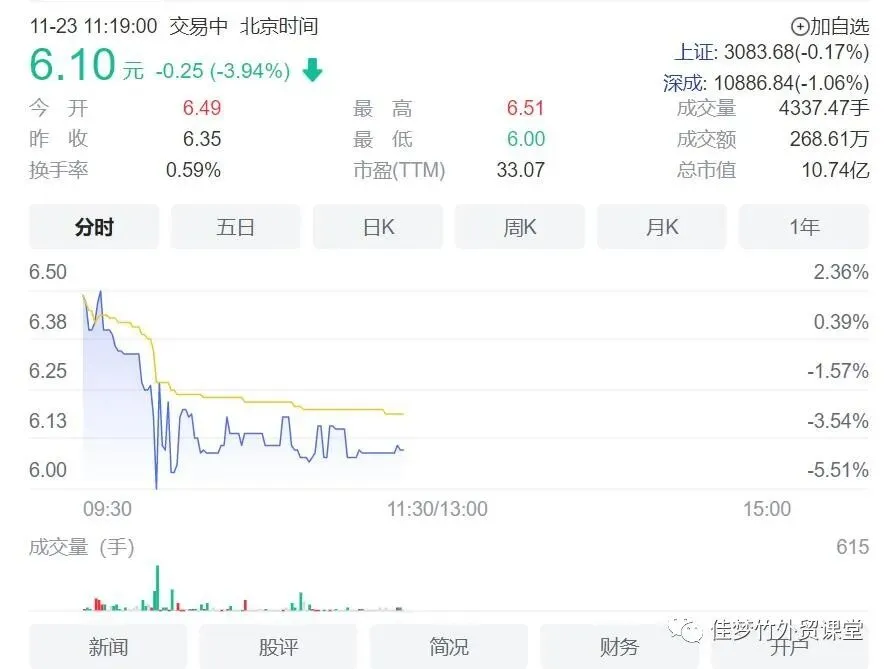Open the 财务 financials section
Viewport: 892px width, 669px height.
pyautogui.click(x=619, y=647)
